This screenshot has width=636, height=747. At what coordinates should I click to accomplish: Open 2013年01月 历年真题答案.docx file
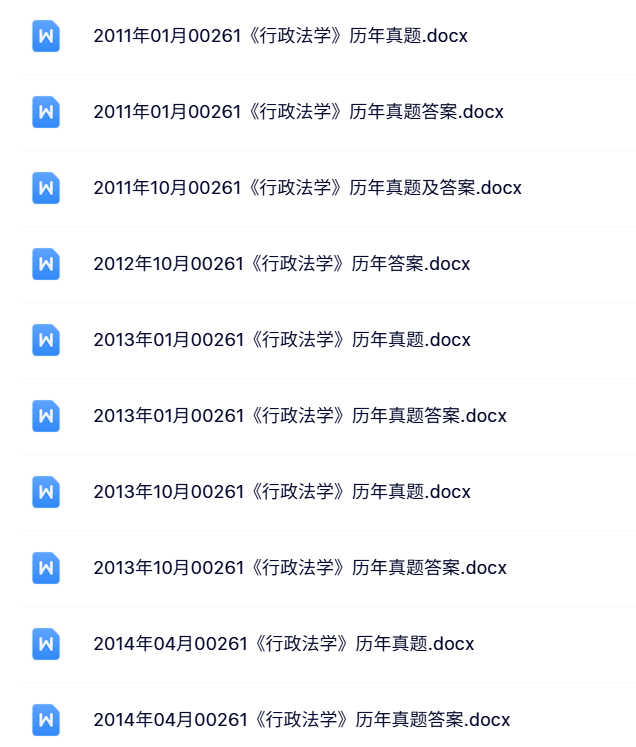coord(300,416)
